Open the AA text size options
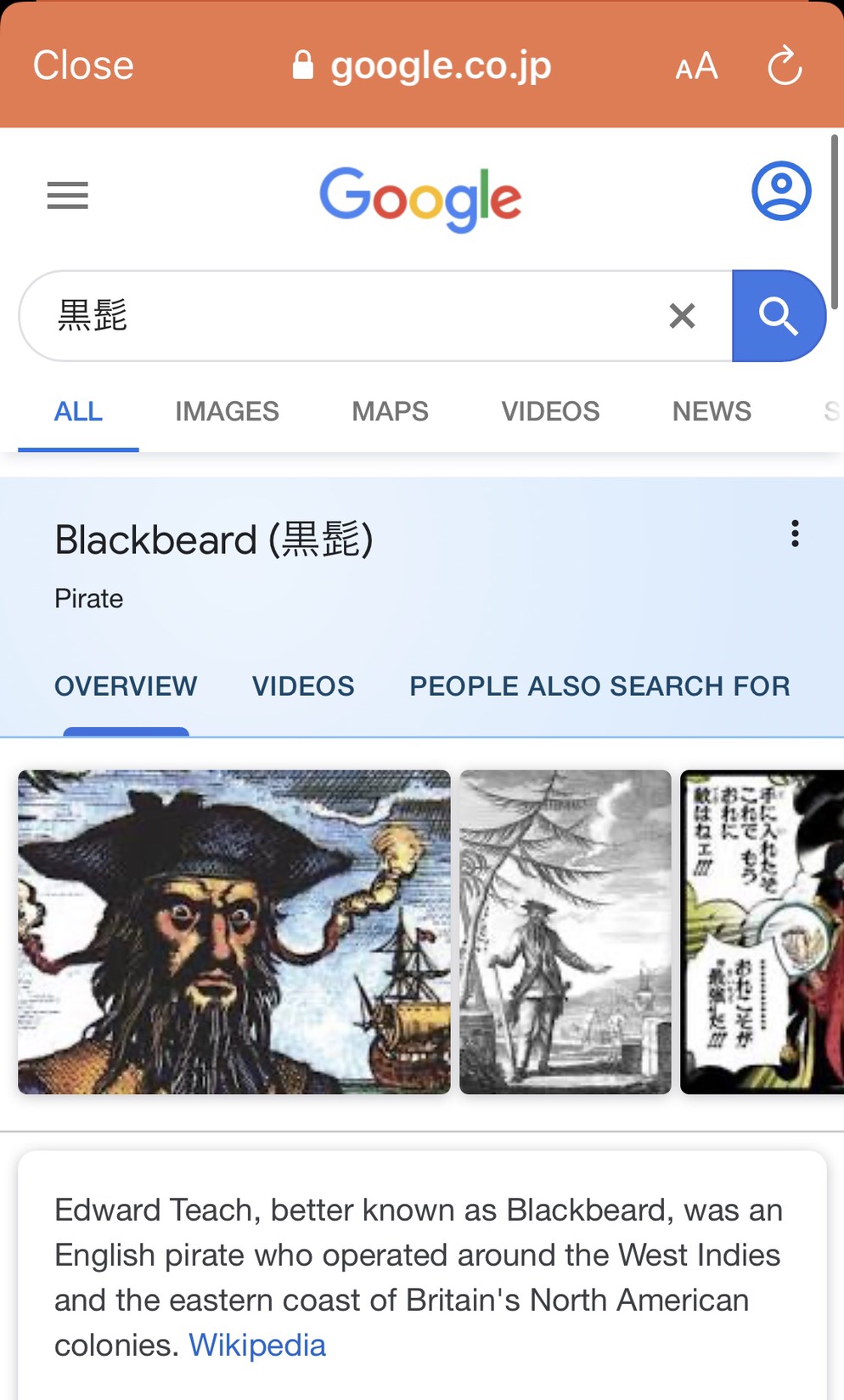The width and height of the screenshot is (844, 1400). click(696, 66)
